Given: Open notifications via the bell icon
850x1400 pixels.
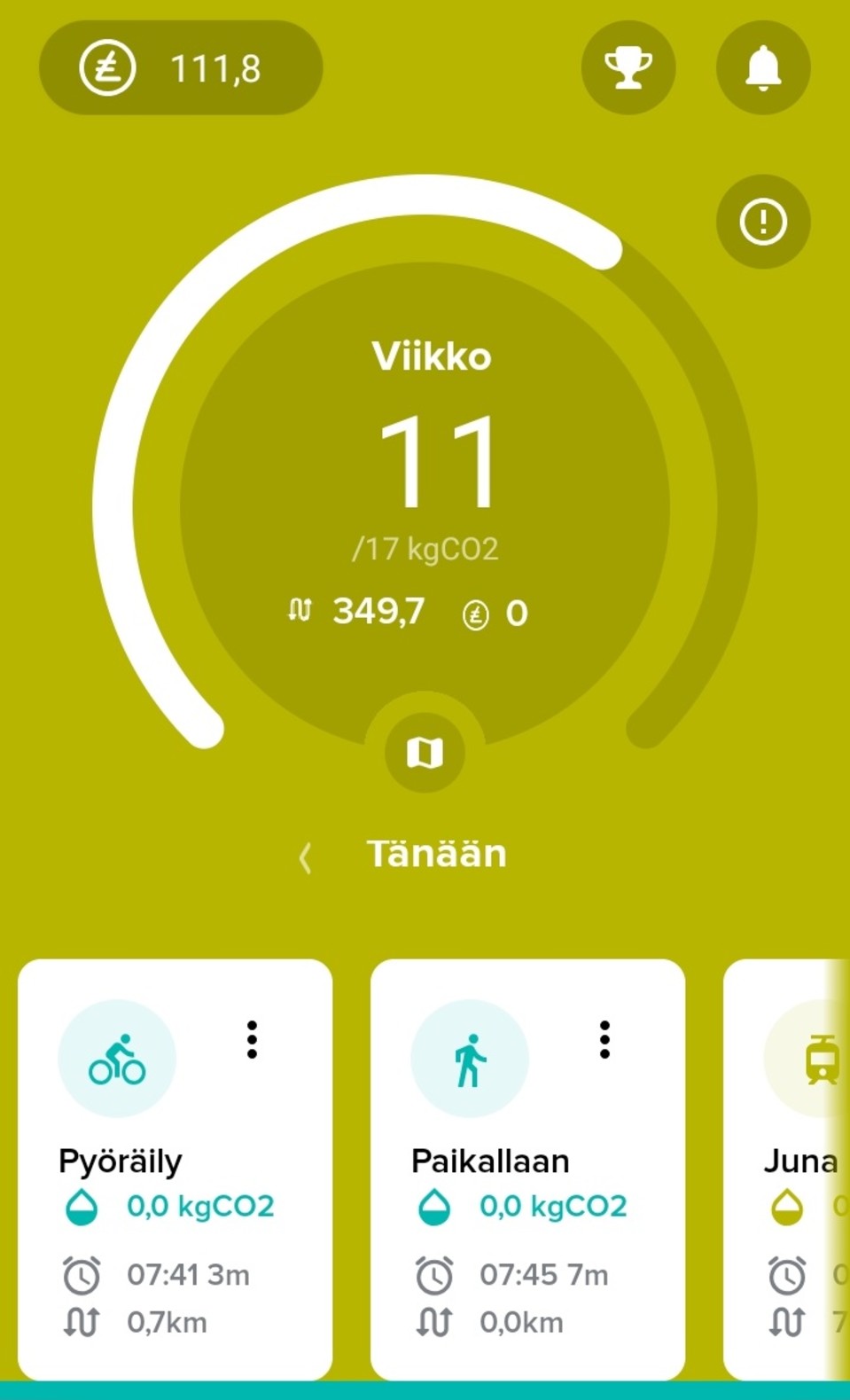Looking at the screenshot, I should 763,66.
